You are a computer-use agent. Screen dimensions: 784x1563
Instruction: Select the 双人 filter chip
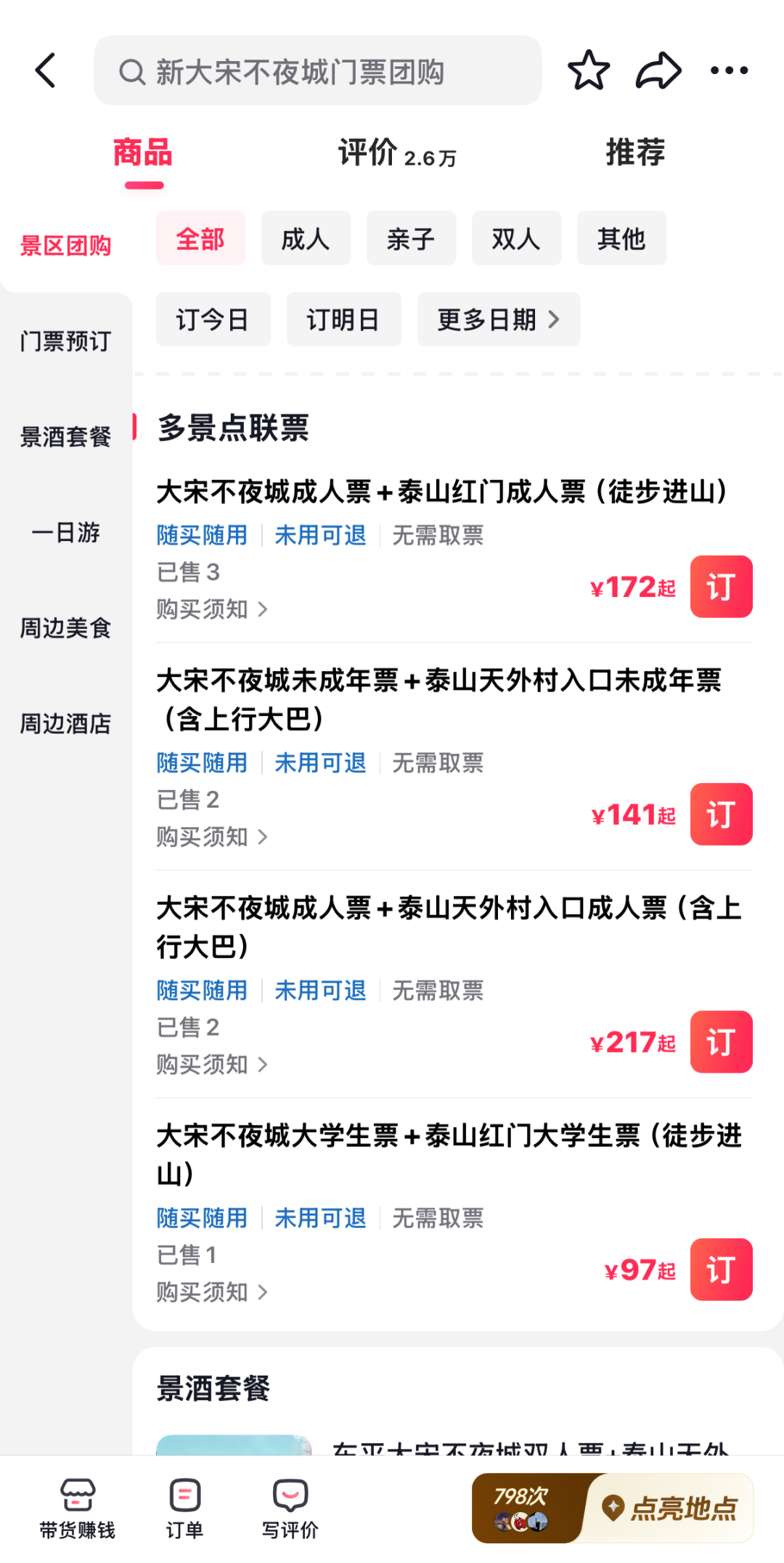516,238
